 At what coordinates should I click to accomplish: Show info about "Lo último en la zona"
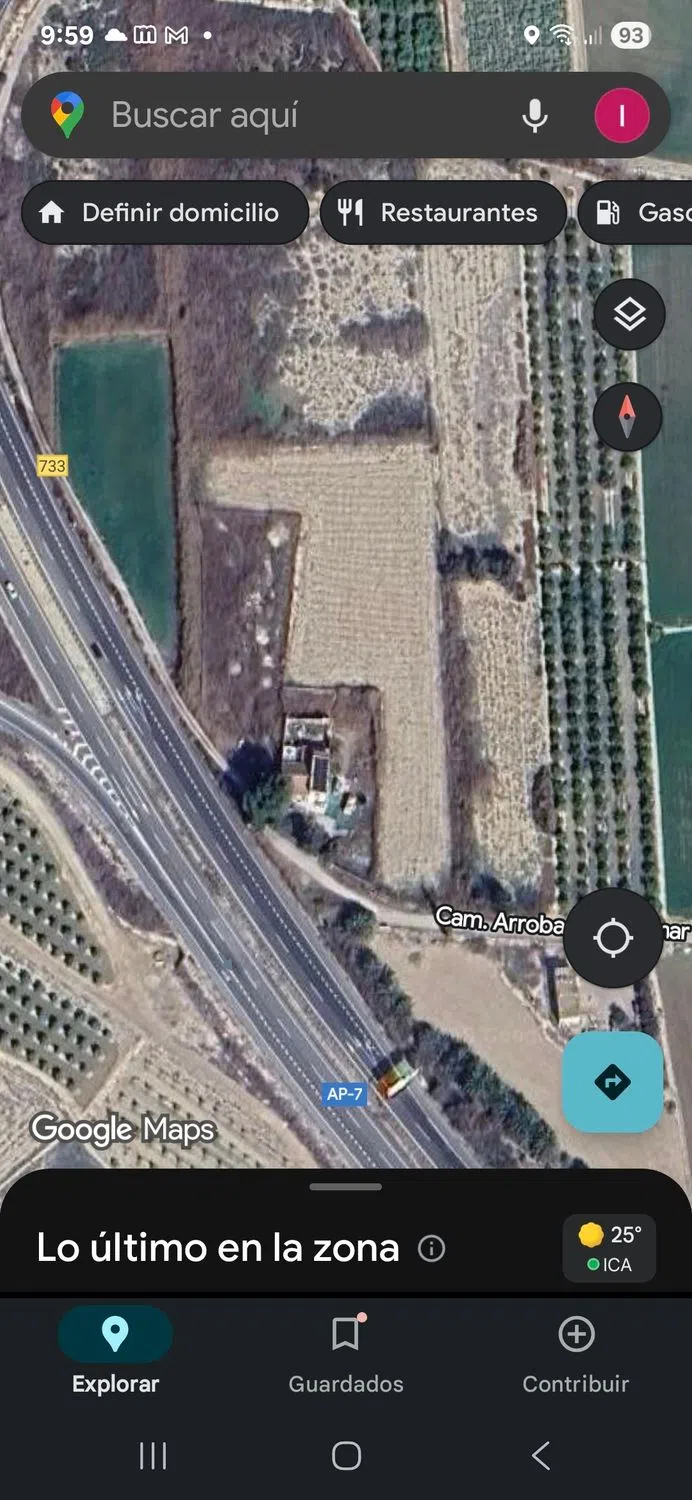(x=431, y=1248)
